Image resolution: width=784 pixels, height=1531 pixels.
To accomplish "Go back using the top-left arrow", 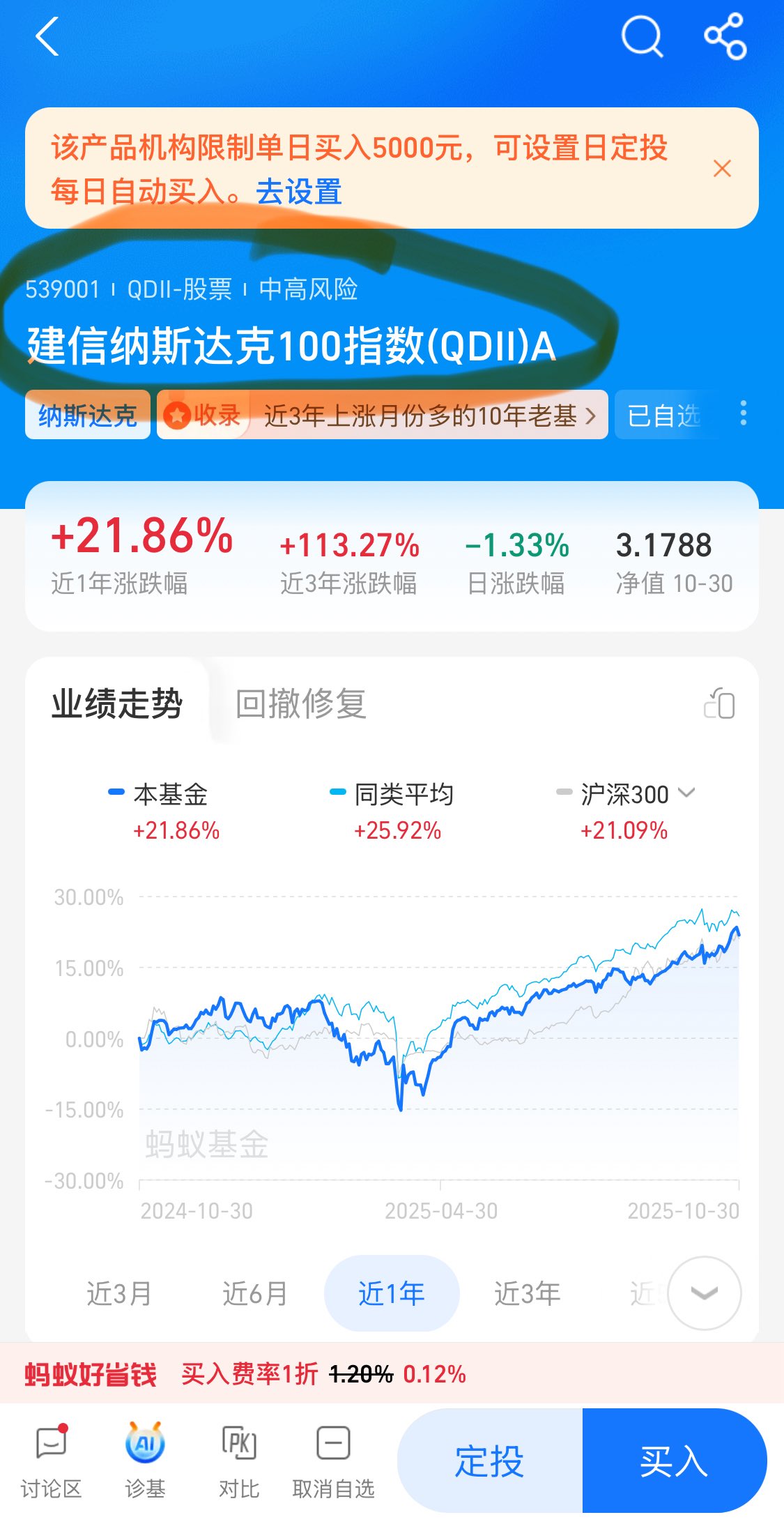I will pos(47,37).
